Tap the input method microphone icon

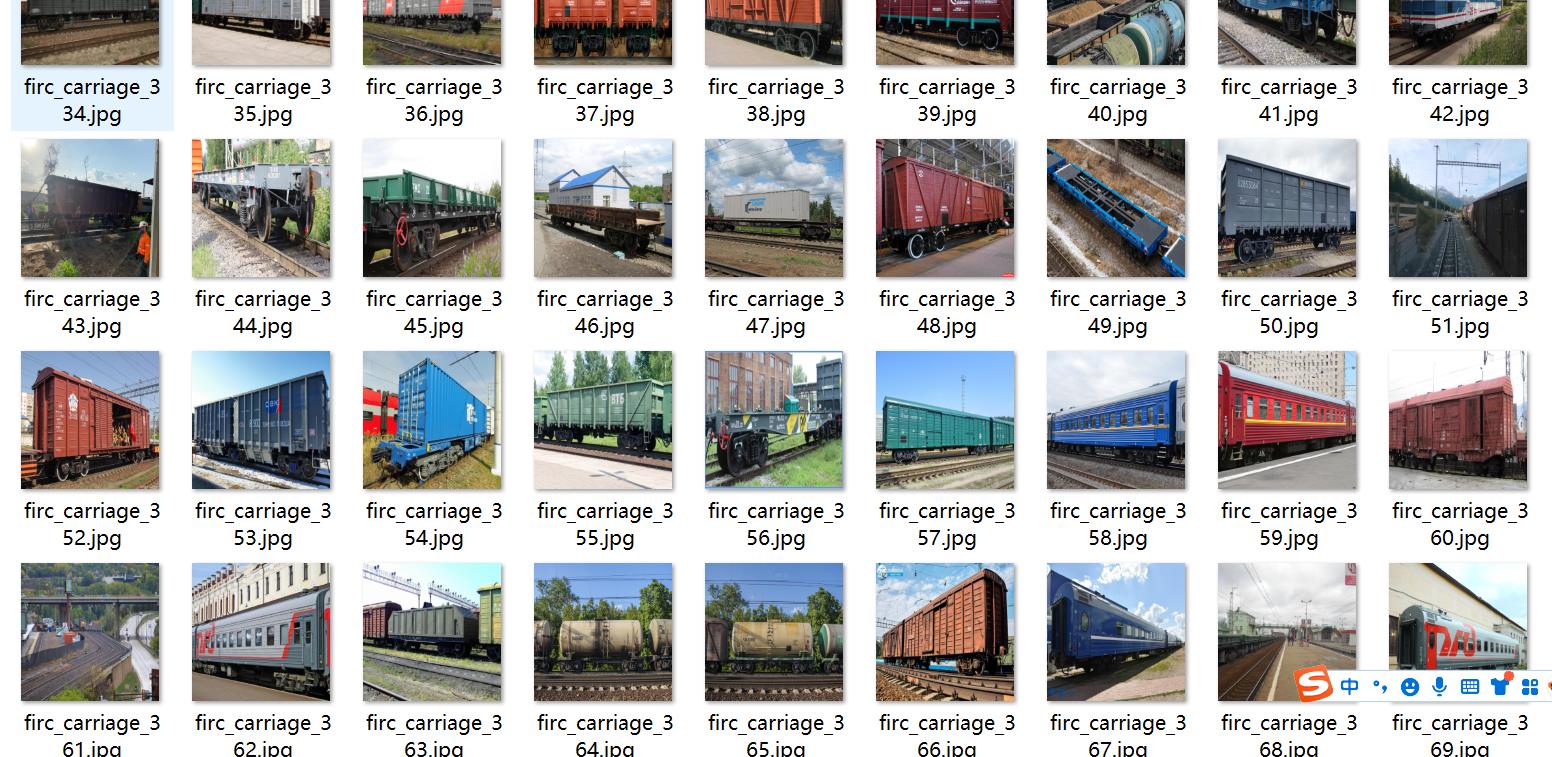[x=1440, y=686]
